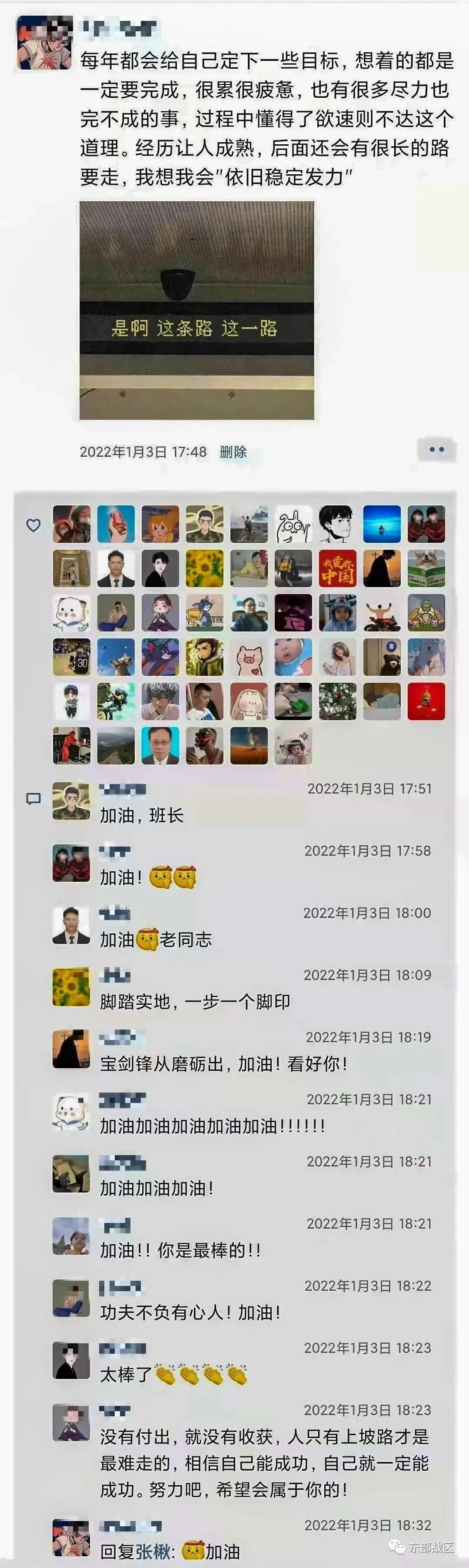Reply to the comment 脚踏实地，一步一个脚印

[x=195, y=1001]
